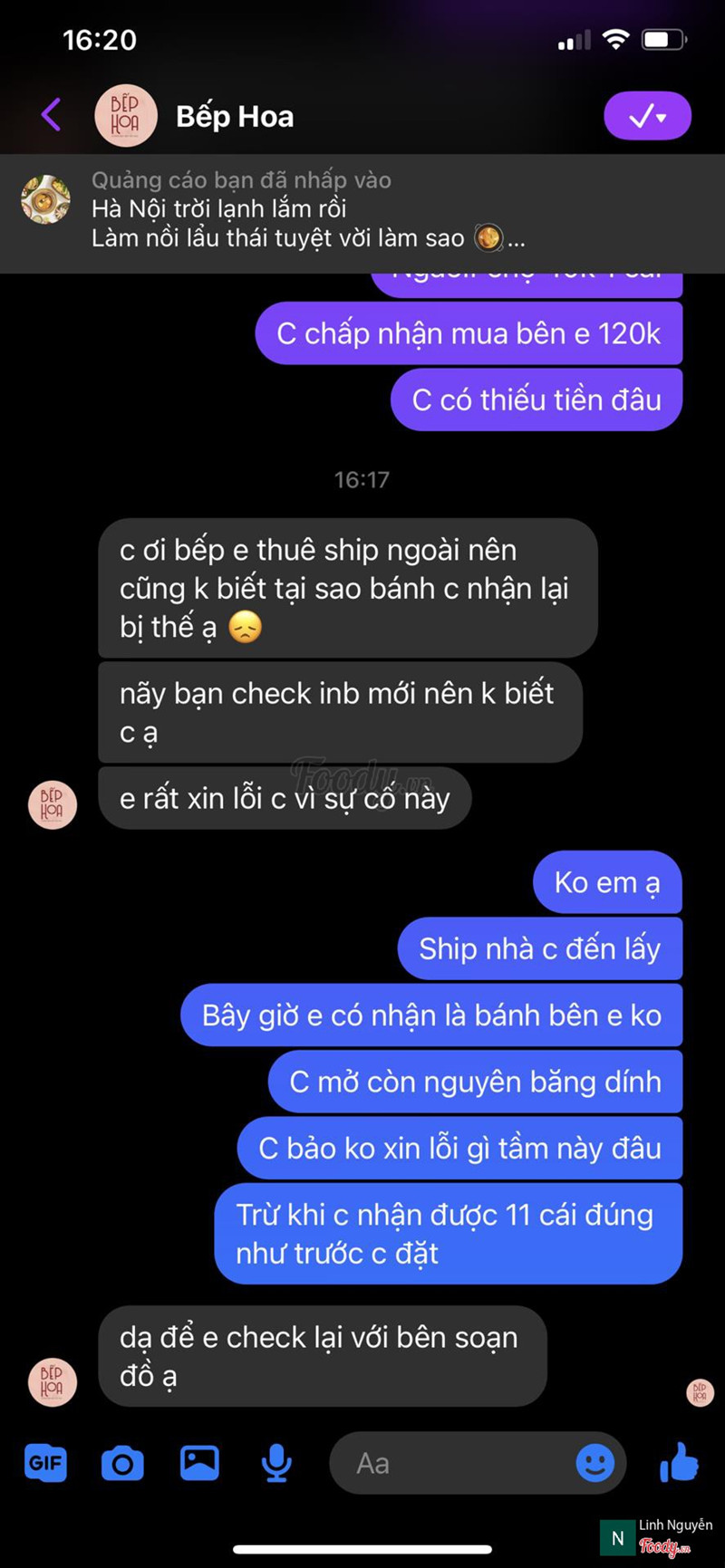The width and height of the screenshot is (725, 1568).
Task: Open the emoji picker in message box
Action: (595, 1463)
